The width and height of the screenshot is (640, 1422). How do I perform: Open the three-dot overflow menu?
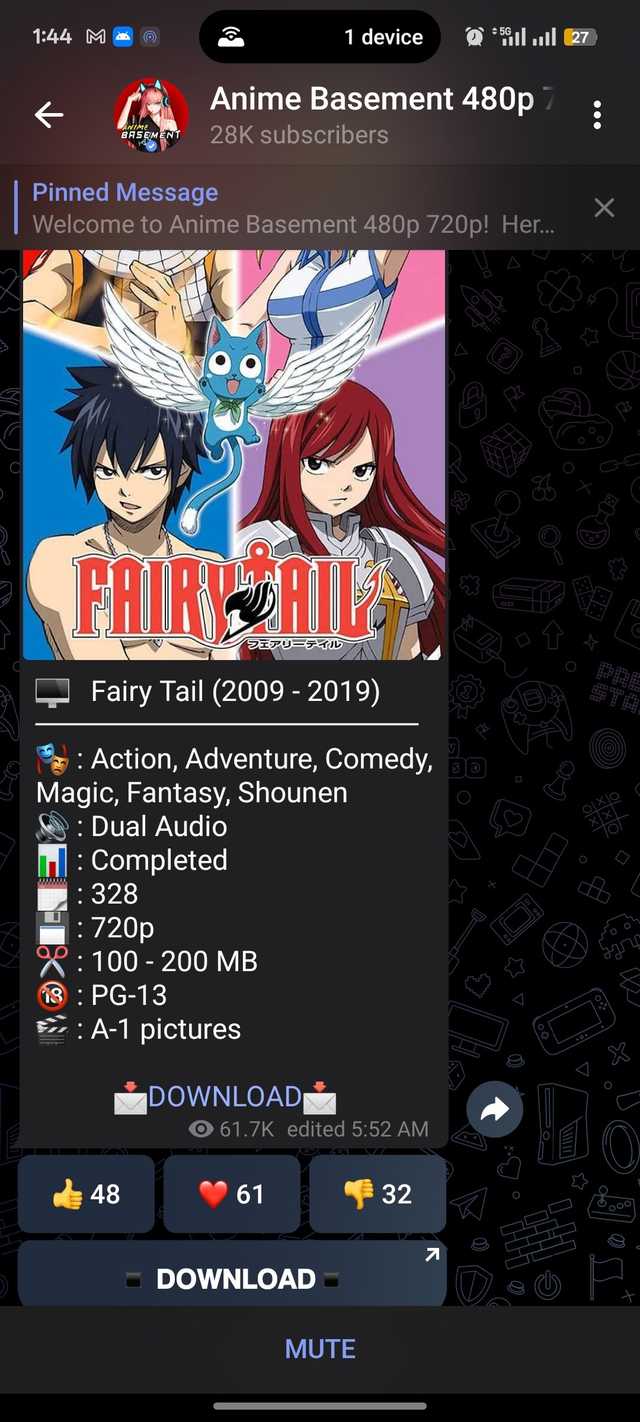[597, 115]
